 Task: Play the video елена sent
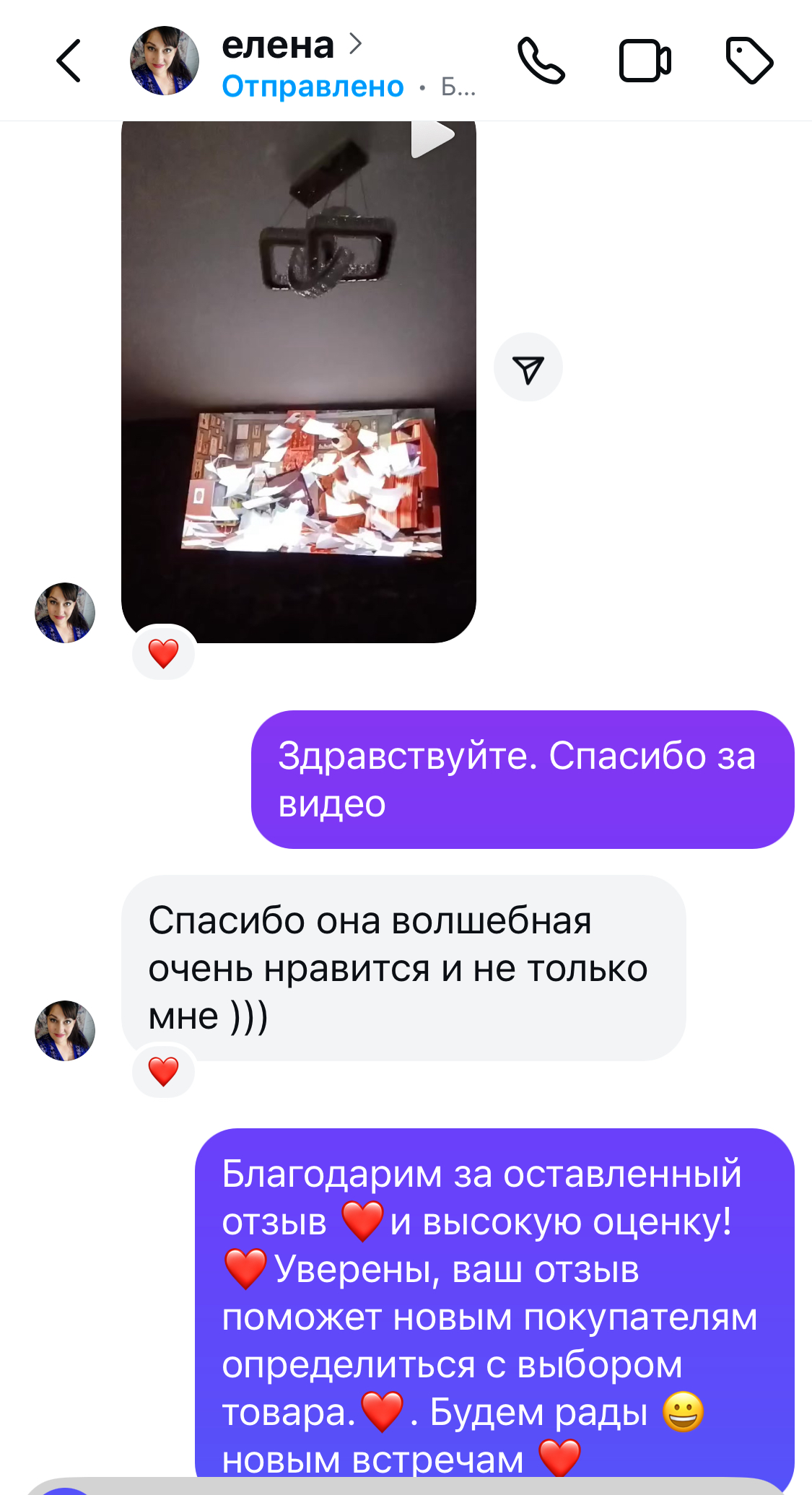(298, 375)
